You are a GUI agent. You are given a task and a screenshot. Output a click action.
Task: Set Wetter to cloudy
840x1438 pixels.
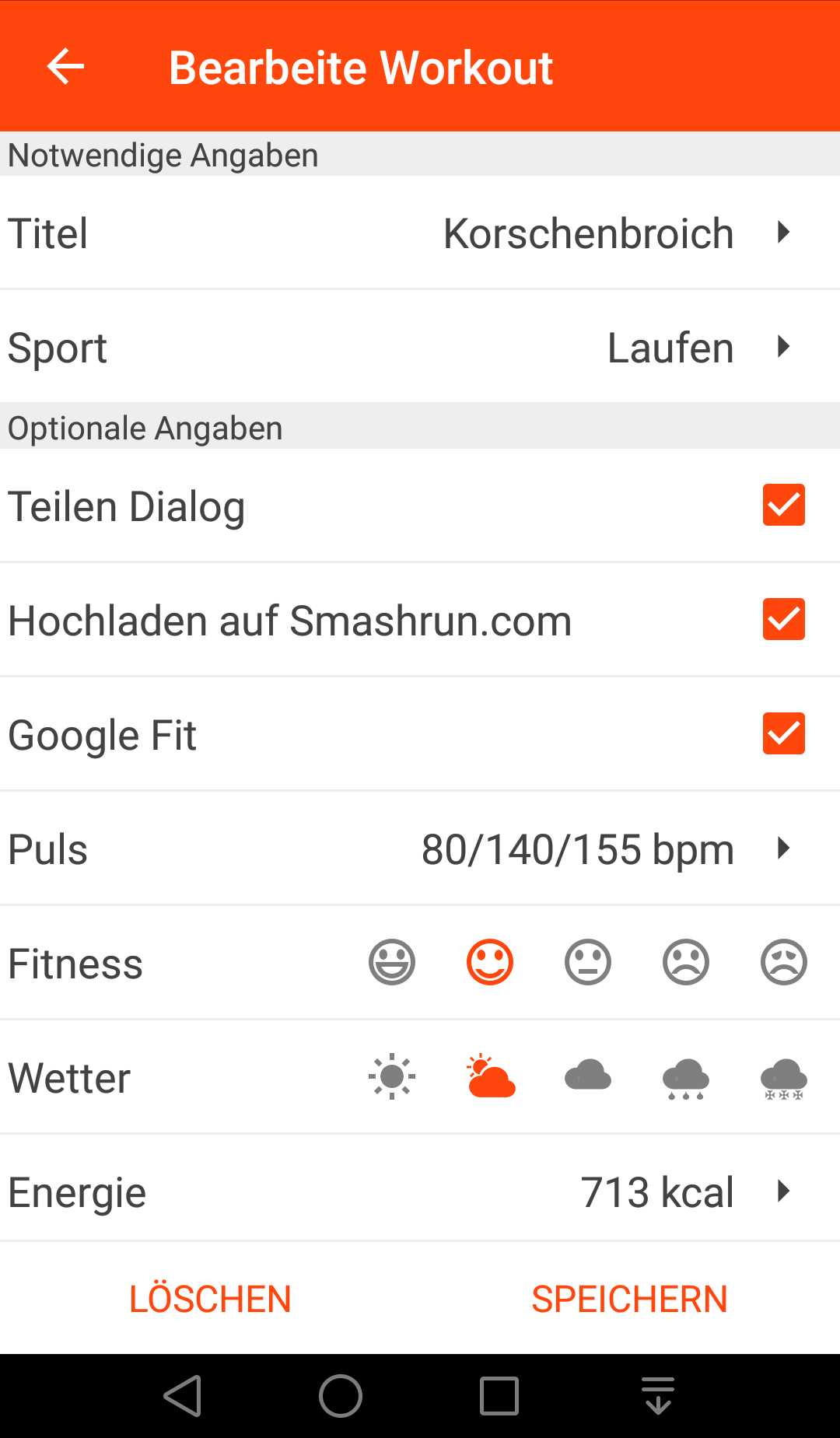click(588, 1077)
